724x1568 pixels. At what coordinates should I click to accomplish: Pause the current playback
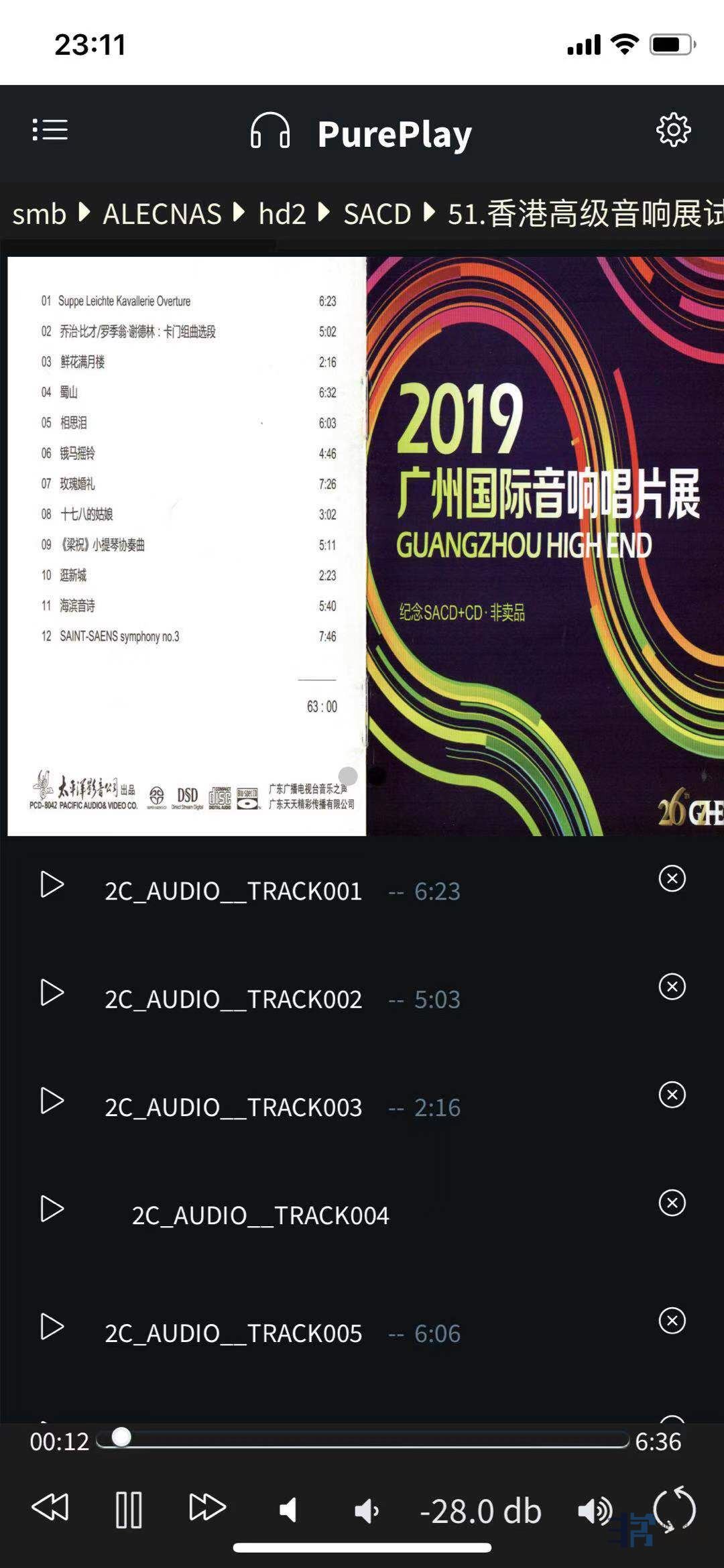pos(129,1510)
